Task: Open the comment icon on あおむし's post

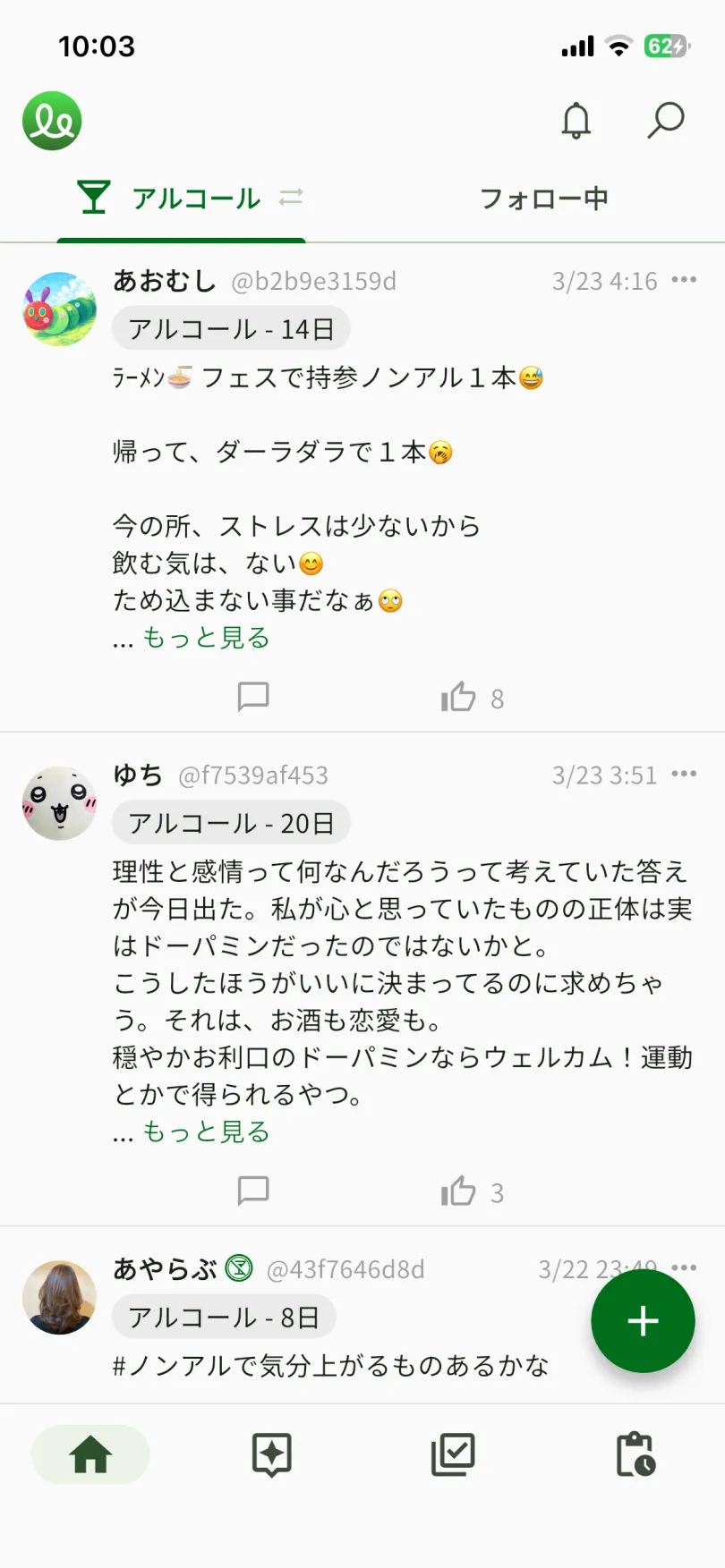Action: pyautogui.click(x=253, y=697)
